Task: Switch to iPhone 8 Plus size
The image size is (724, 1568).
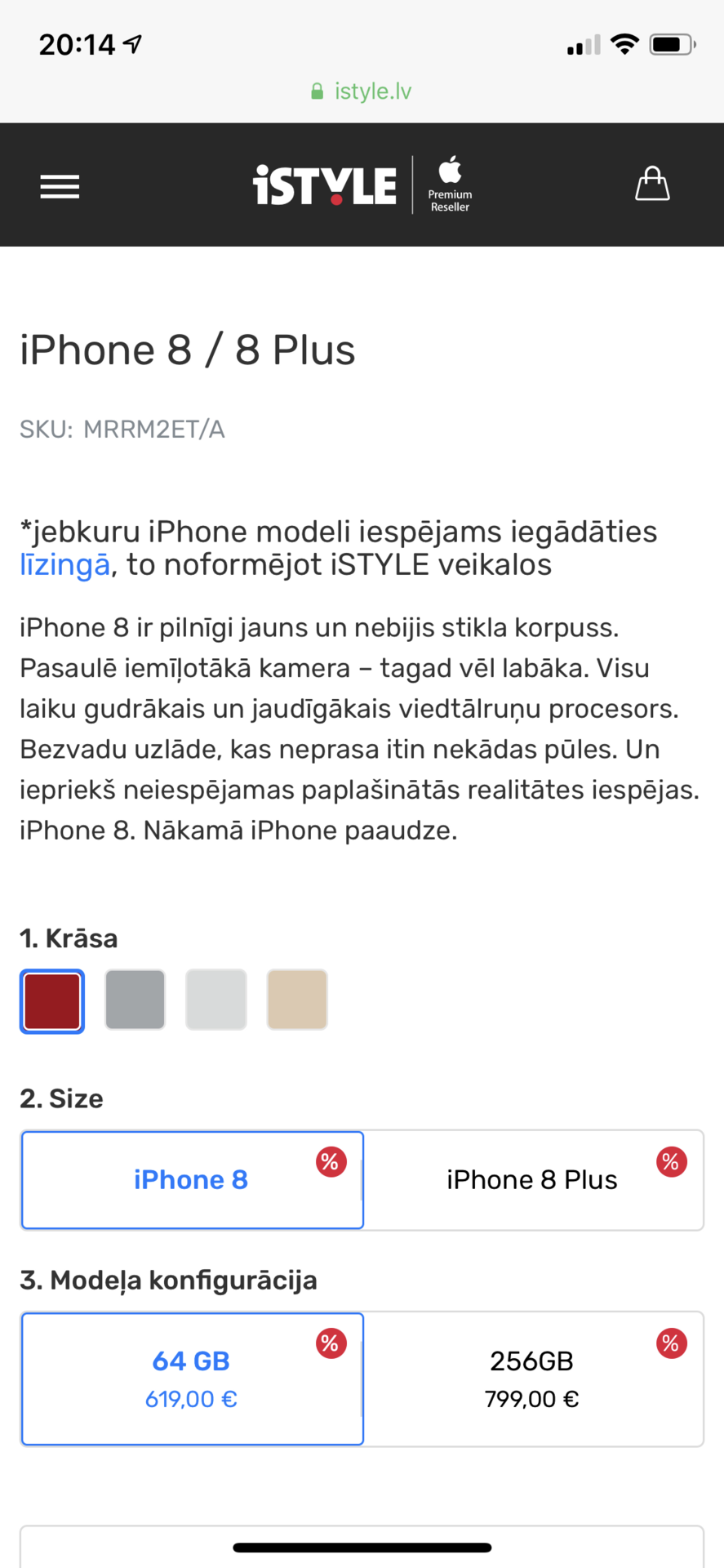Action: [532, 1179]
